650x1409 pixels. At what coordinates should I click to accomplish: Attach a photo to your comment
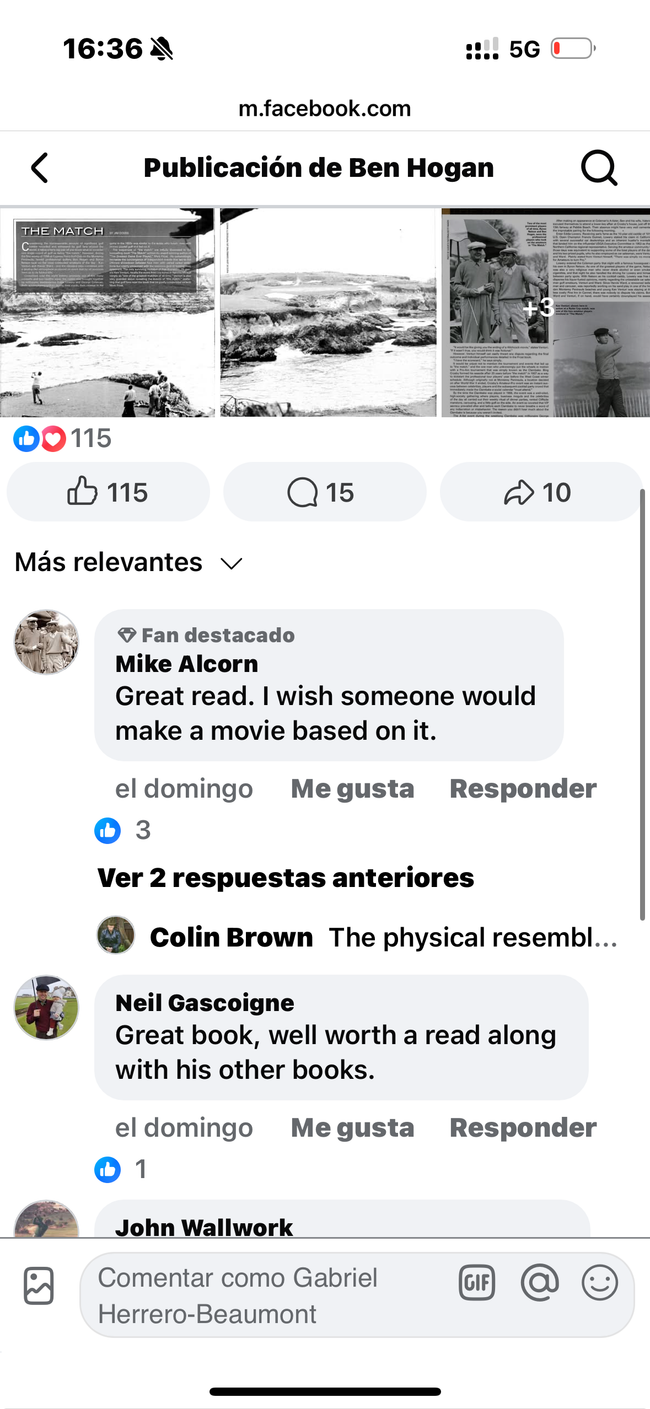(x=39, y=1286)
